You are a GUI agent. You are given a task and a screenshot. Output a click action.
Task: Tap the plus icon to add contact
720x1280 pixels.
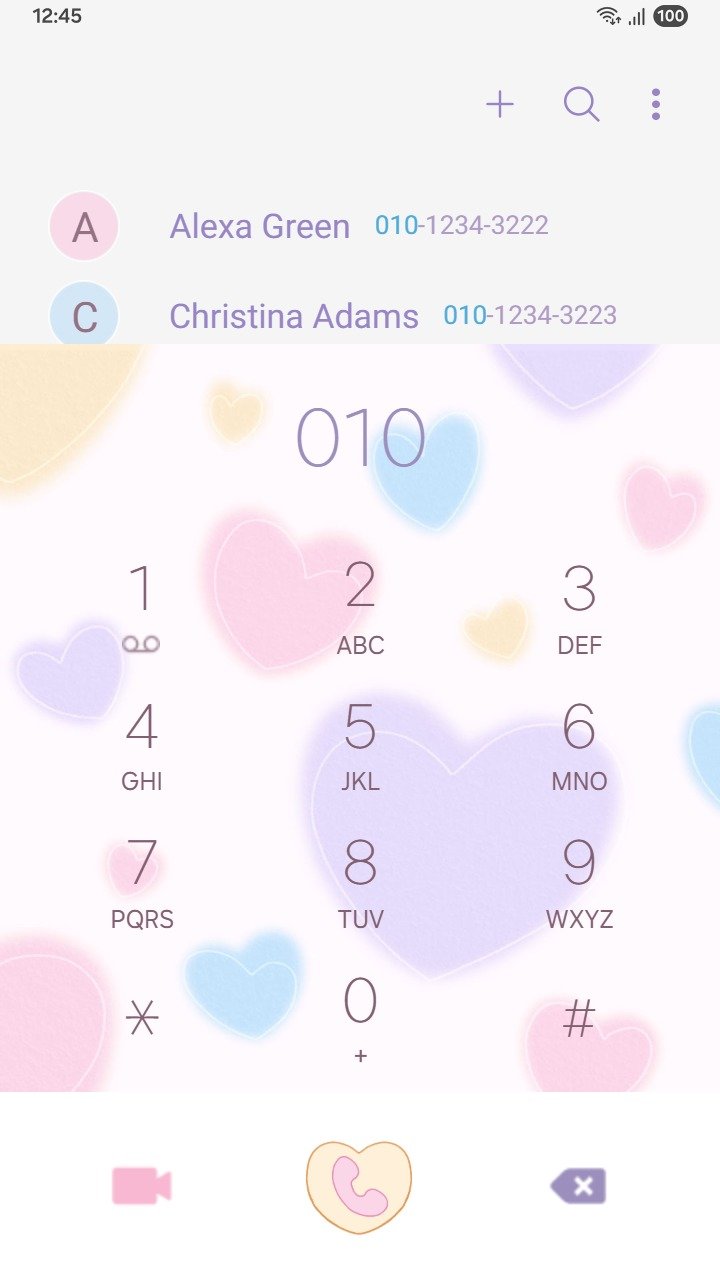(x=500, y=104)
